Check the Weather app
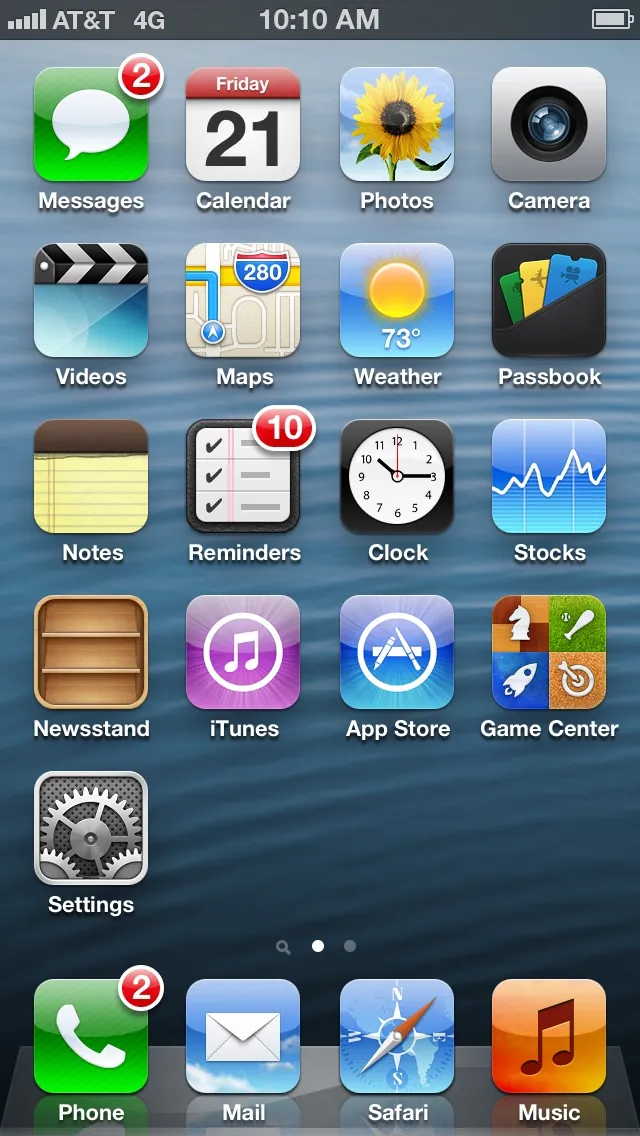Image resolution: width=640 pixels, height=1136 pixels. pos(396,300)
